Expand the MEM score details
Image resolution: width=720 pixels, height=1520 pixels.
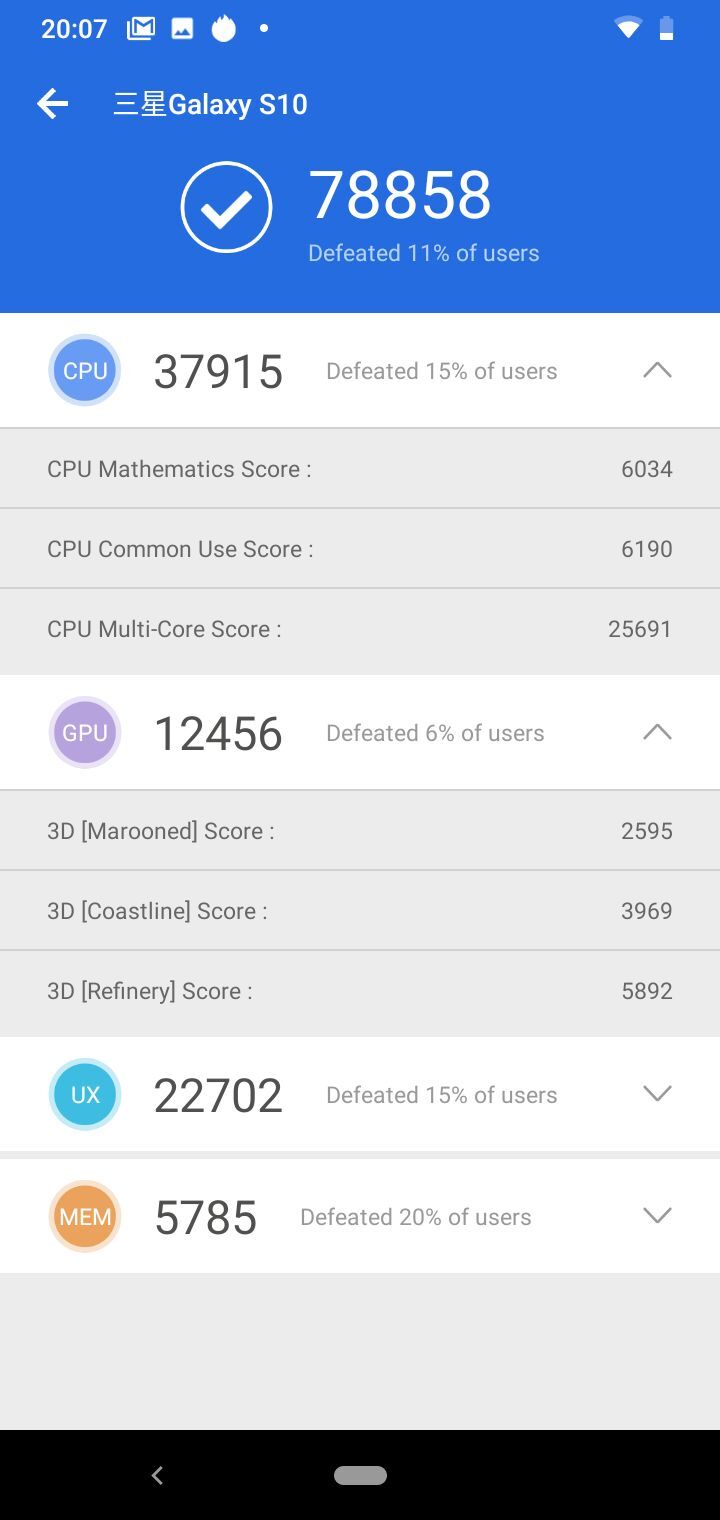point(656,1216)
